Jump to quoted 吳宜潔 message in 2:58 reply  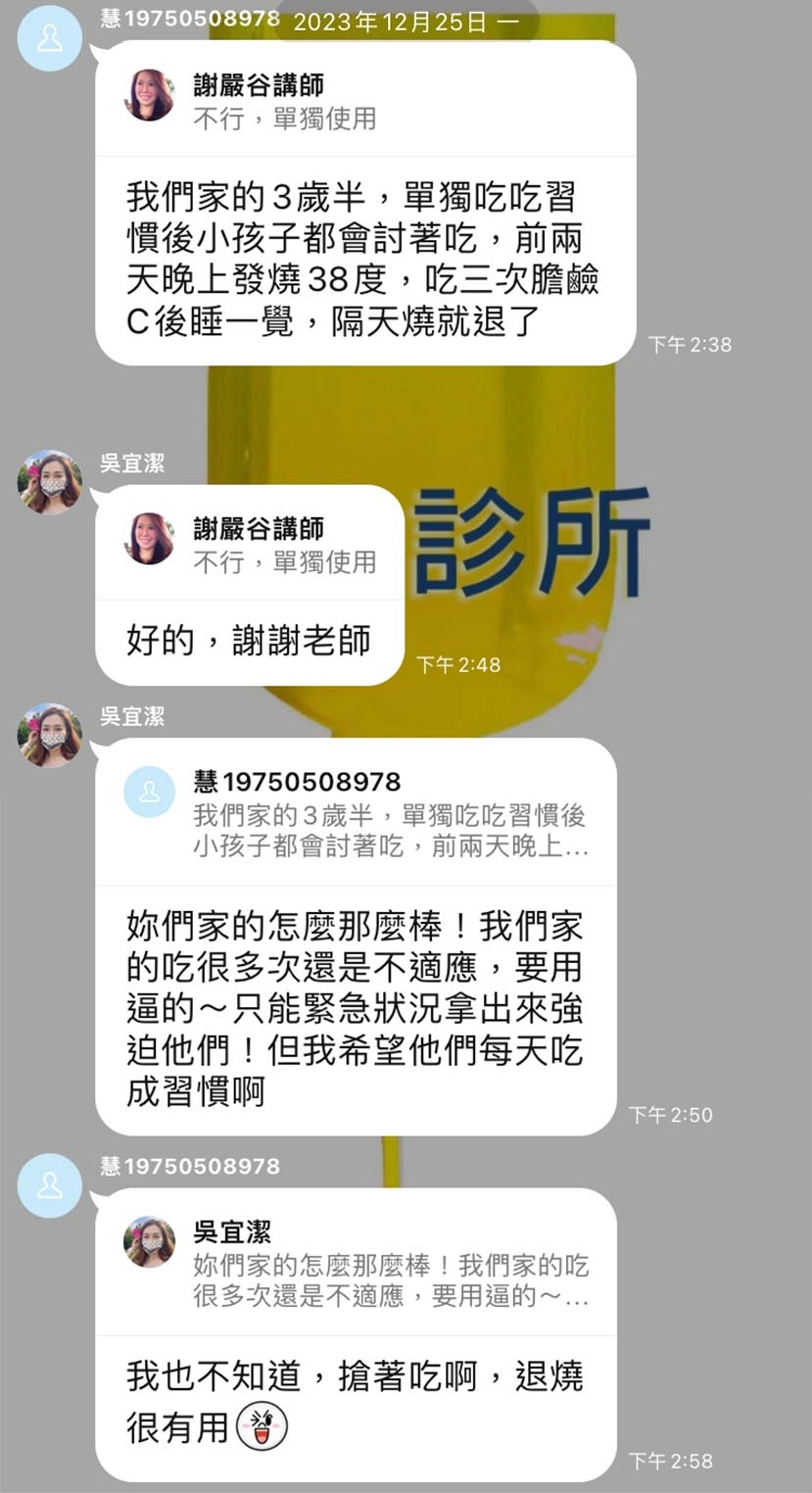click(x=355, y=1264)
